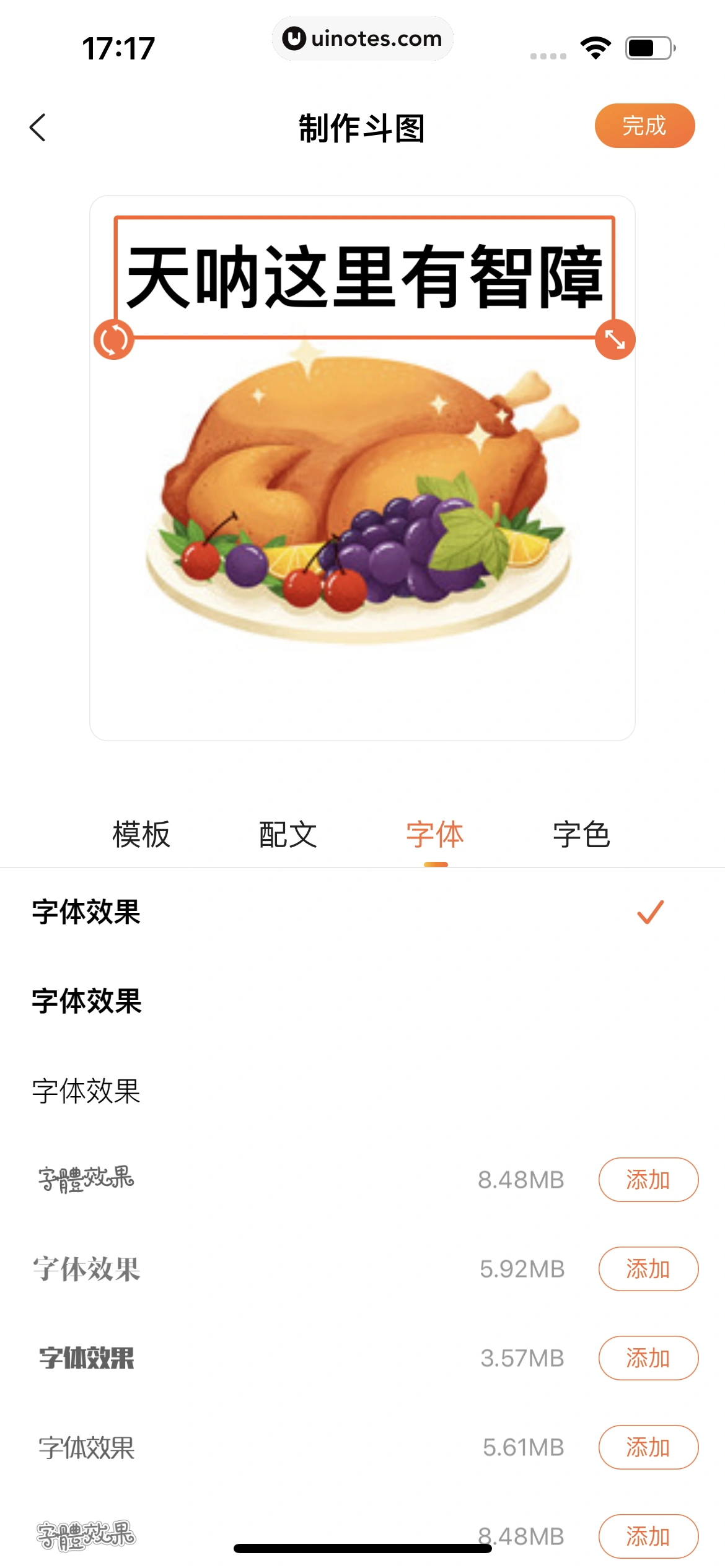Add the 8.48MB handwritten font
Viewport: 725px width, 1568px height.
648,1180
